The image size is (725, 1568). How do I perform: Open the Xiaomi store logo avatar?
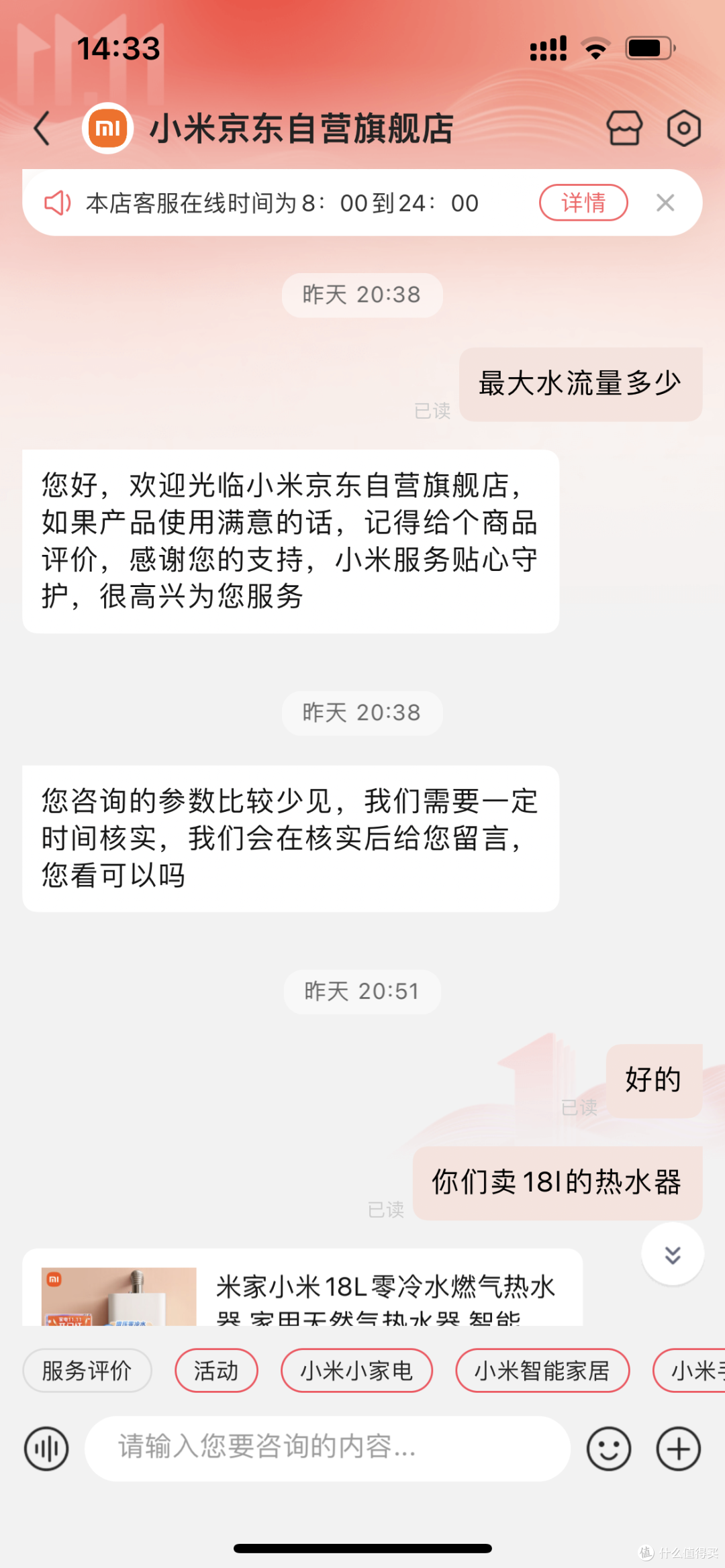point(107,129)
